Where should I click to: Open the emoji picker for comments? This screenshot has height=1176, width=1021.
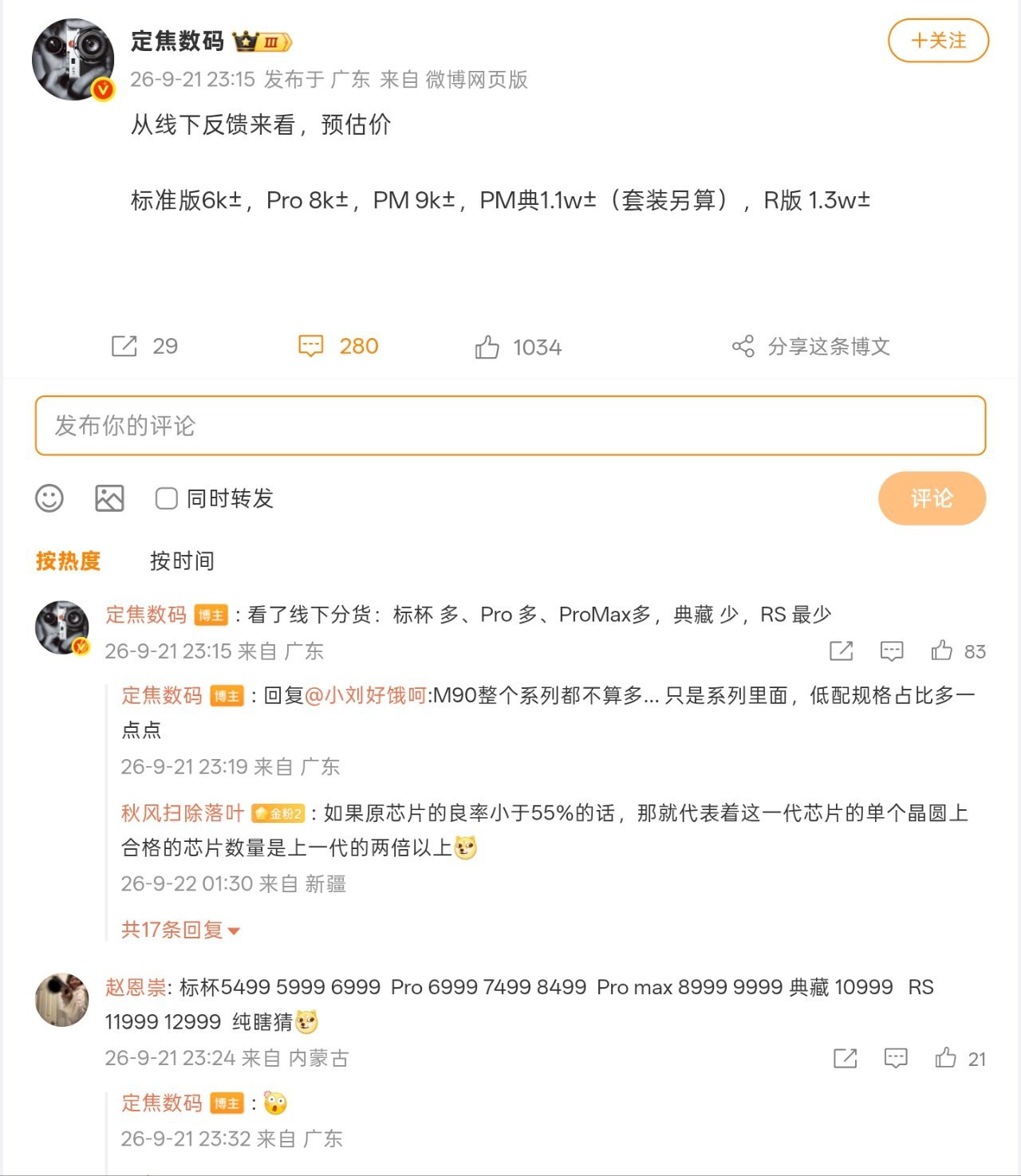point(49,498)
